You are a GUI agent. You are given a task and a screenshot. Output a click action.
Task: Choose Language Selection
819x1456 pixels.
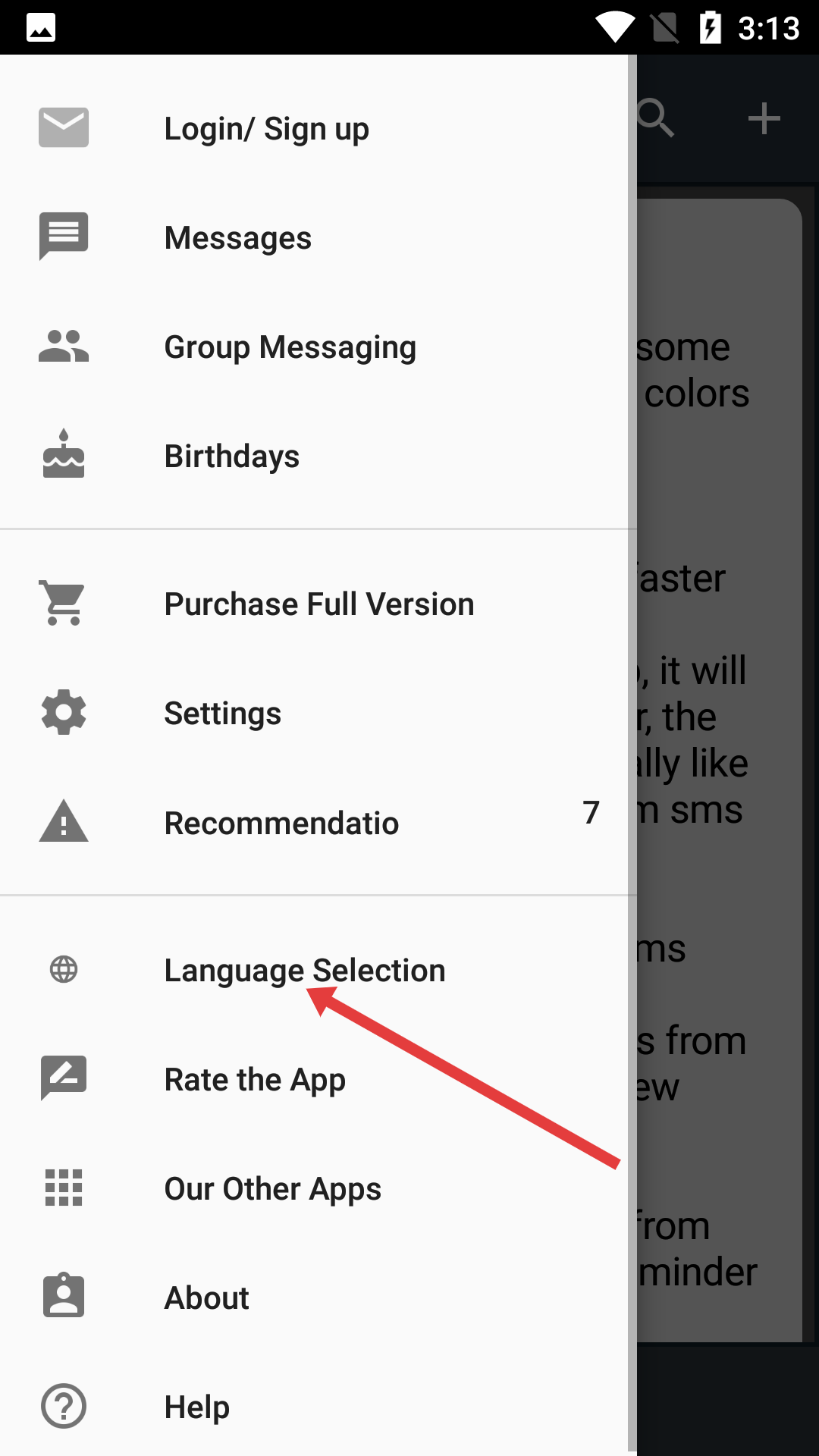point(314,970)
